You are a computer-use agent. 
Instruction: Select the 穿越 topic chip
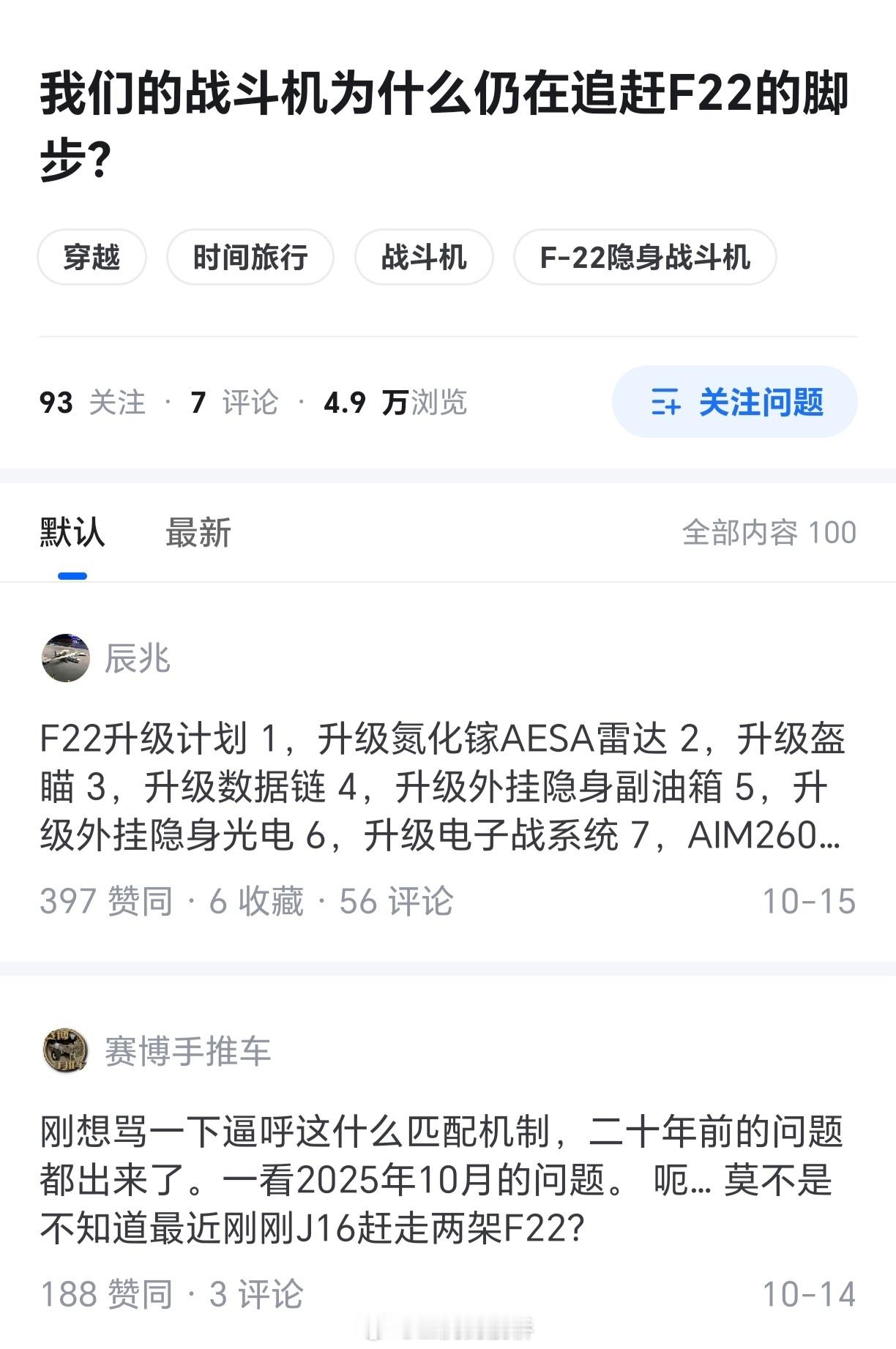(92, 257)
